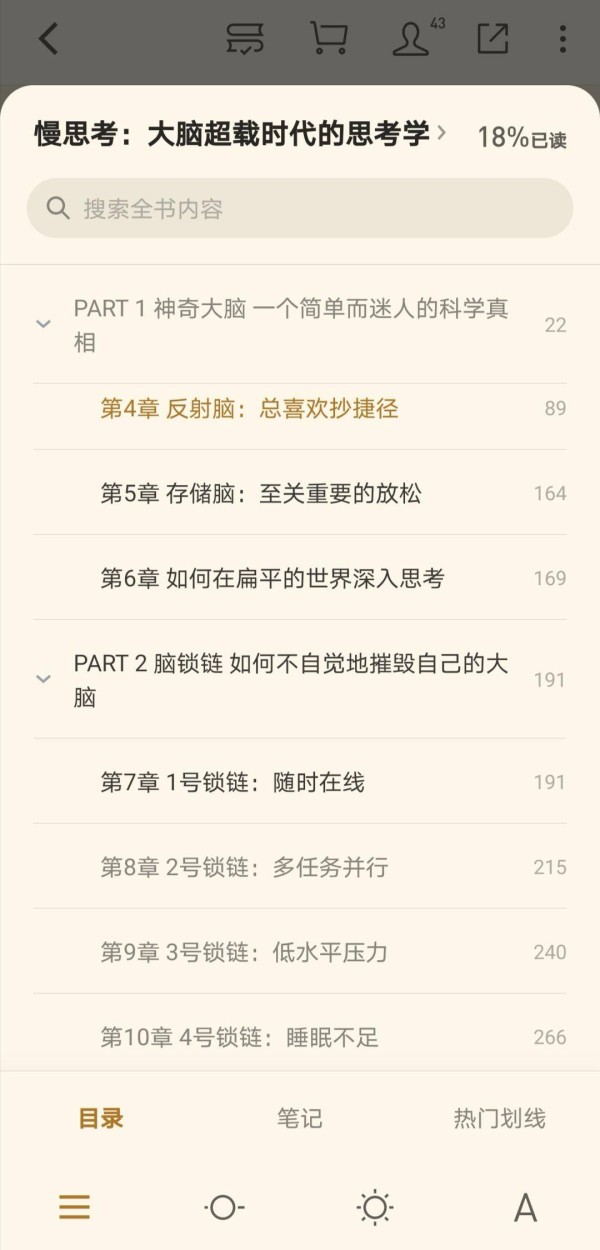Open 第7章 1号锁链:随时在线
The image size is (600, 1250).
click(232, 782)
